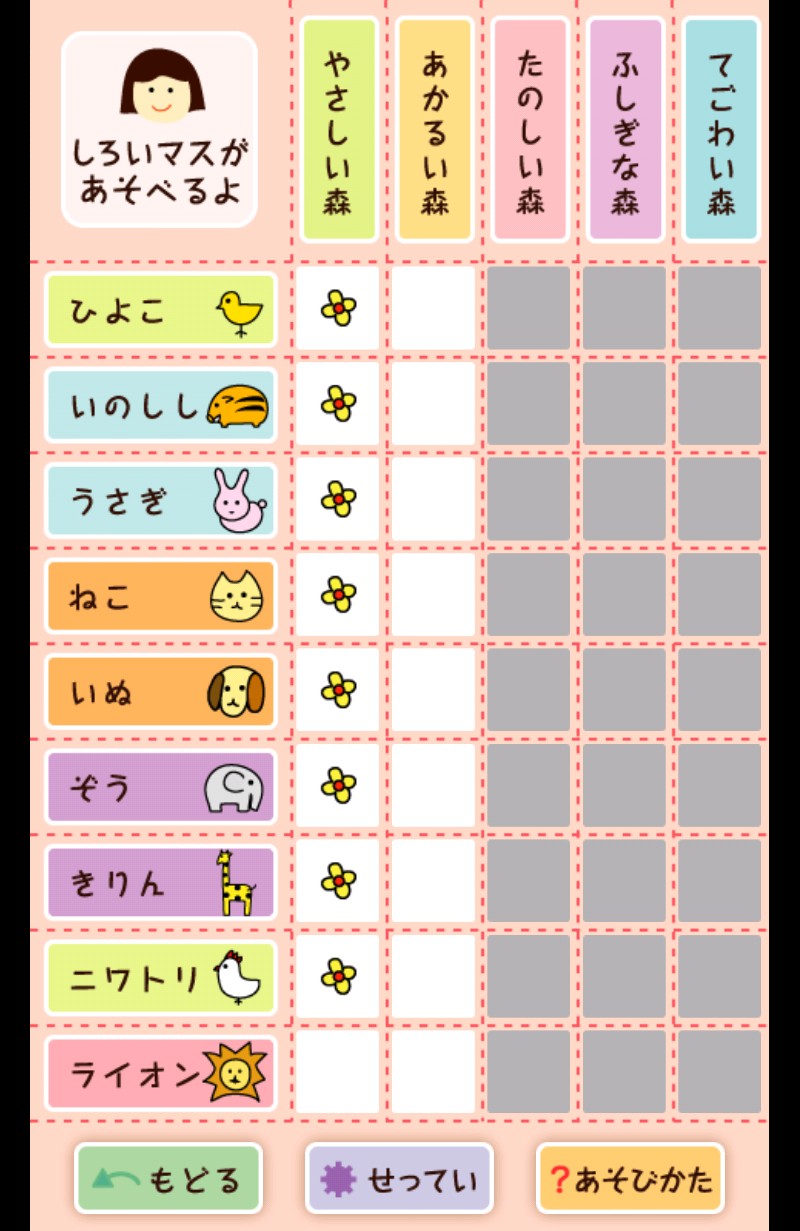Play きりん level in やさしい森
Image resolution: width=800 pixels, height=1231 pixels.
(338, 881)
